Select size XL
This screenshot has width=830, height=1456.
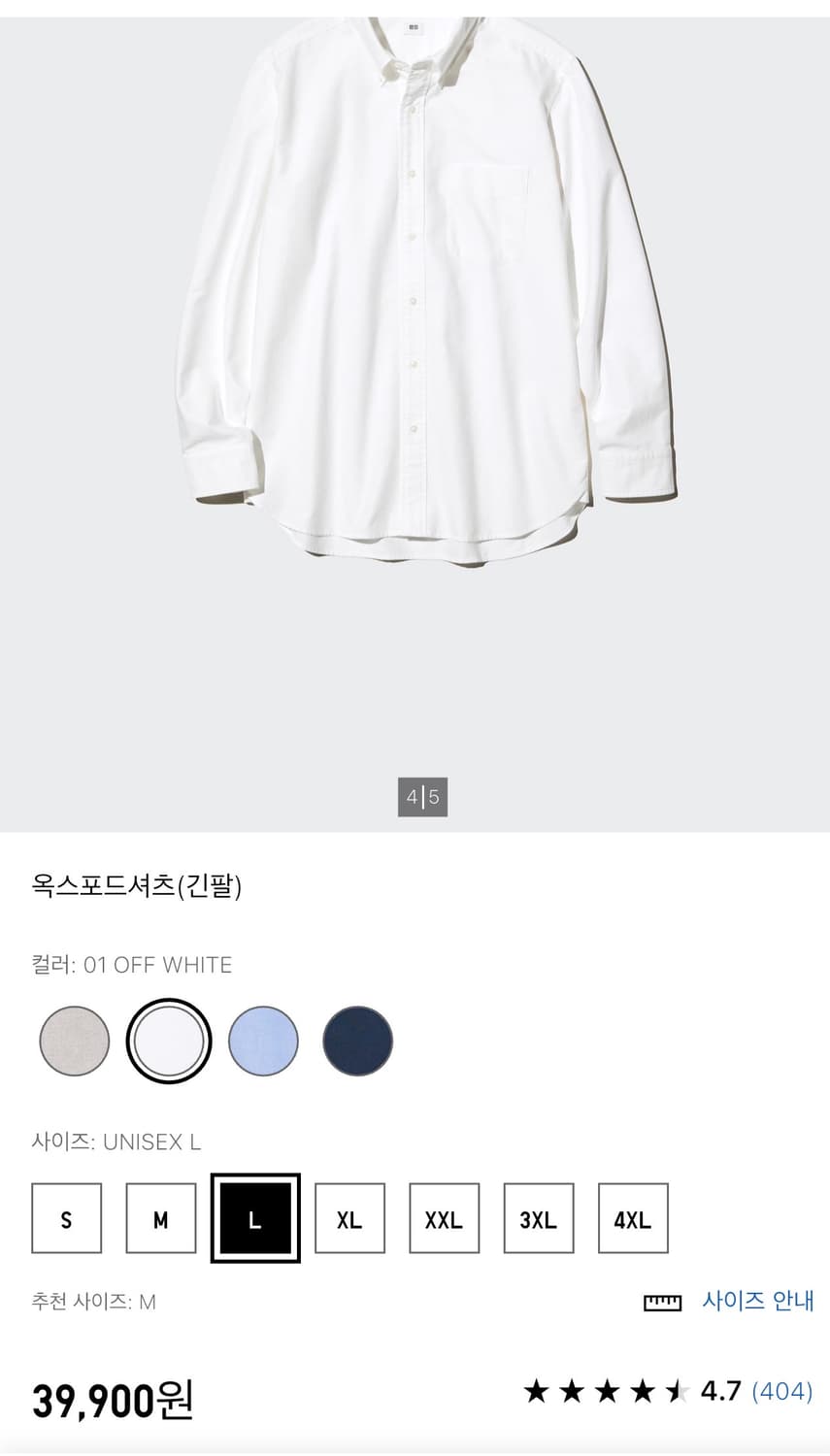click(349, 1219)
